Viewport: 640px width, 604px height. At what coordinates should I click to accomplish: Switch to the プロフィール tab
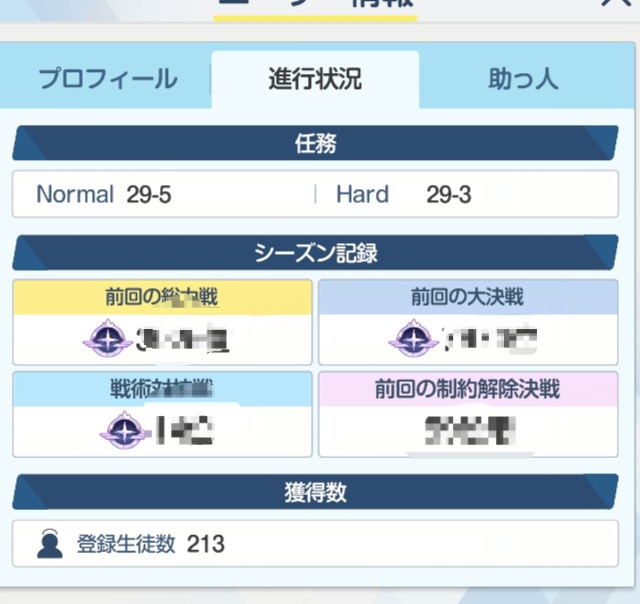click(x=107, y=79)
